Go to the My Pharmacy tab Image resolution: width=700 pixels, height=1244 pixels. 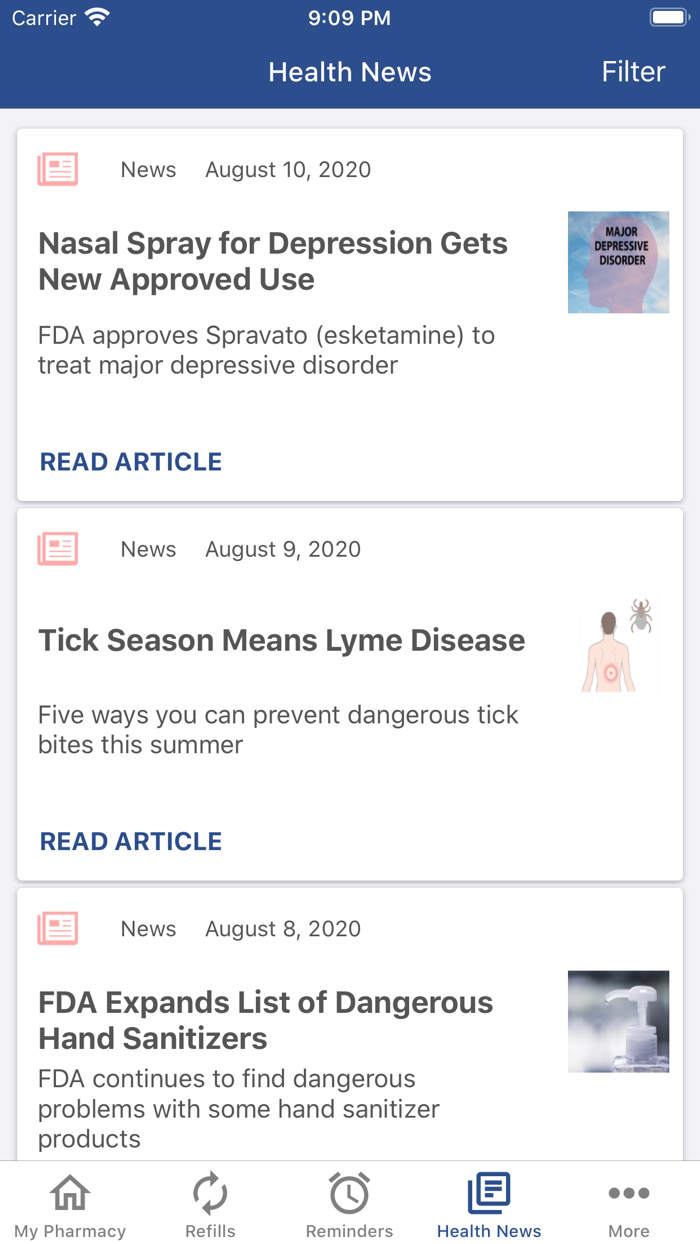[x=70, y=1206]
